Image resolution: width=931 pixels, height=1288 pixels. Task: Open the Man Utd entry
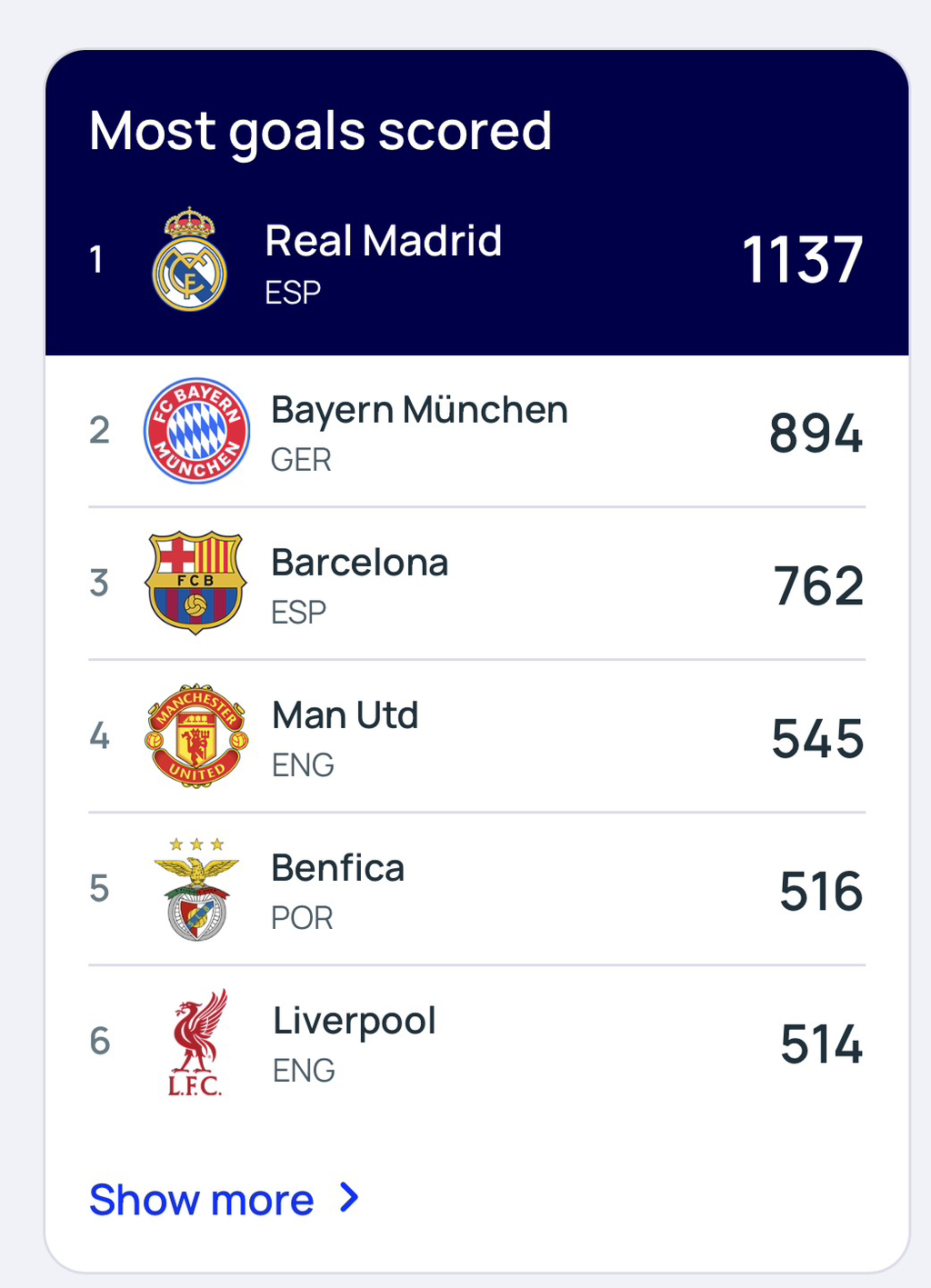pos(476,736)
